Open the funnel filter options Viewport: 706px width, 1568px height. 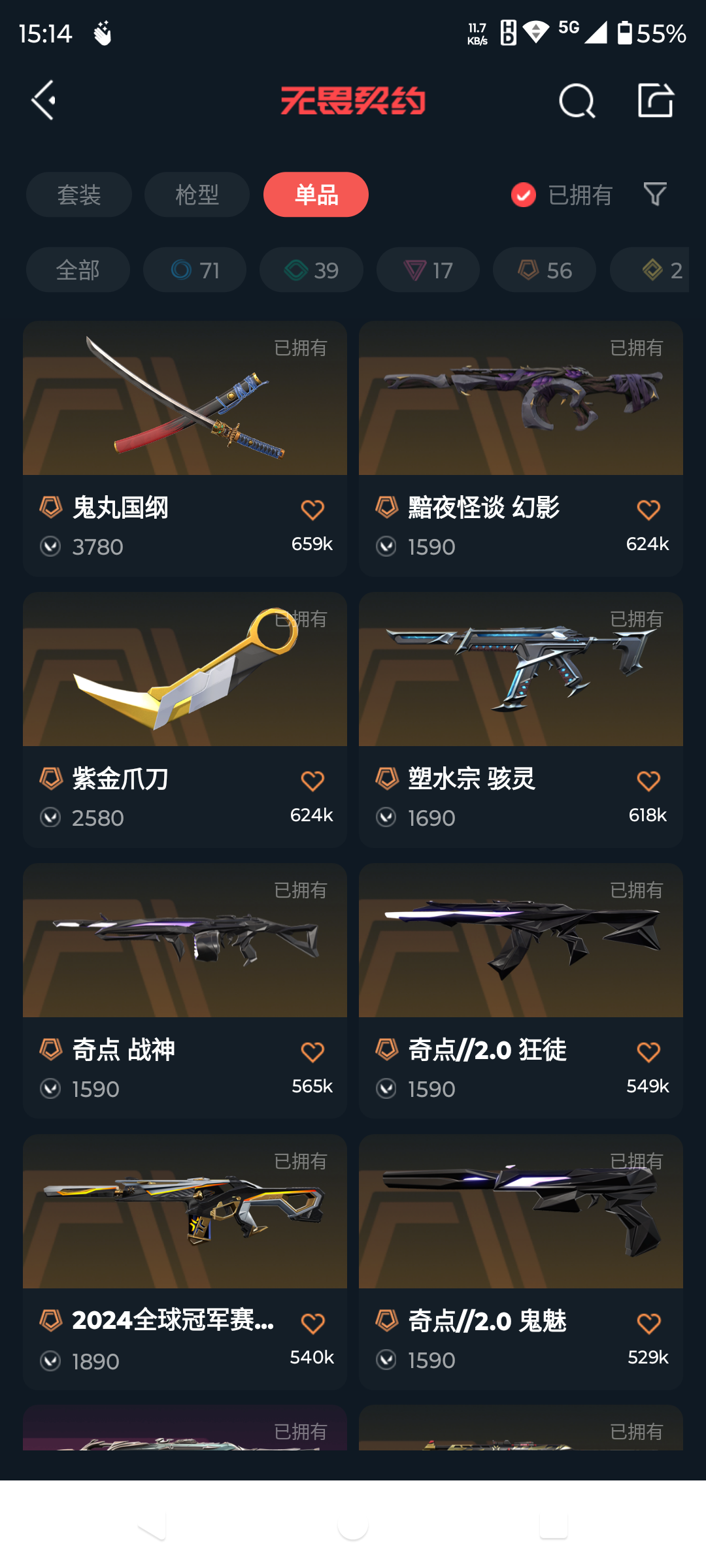(655, 194)
